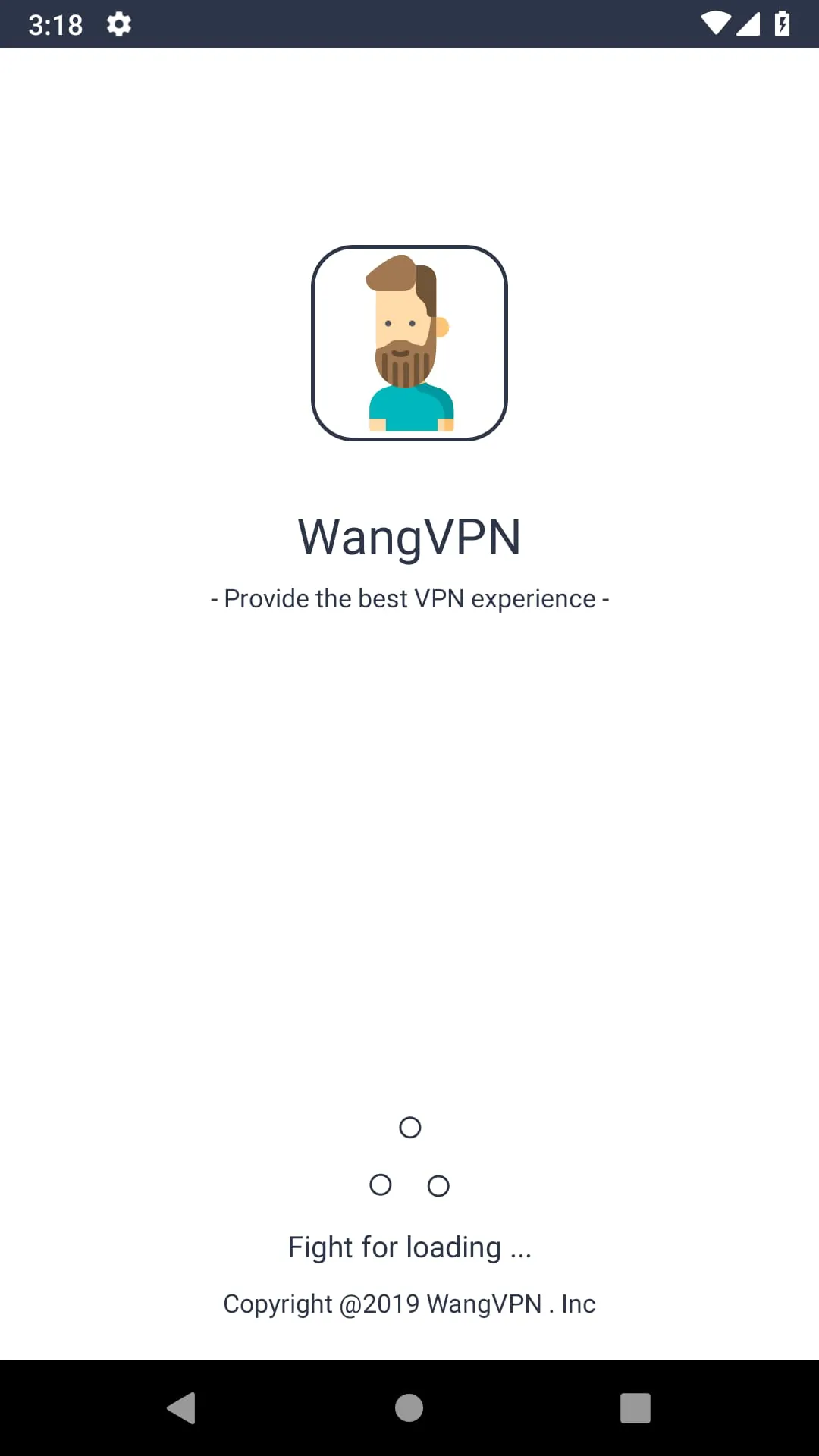
Task: Select the WangVPN title text
Action: [x=409, y=537]
